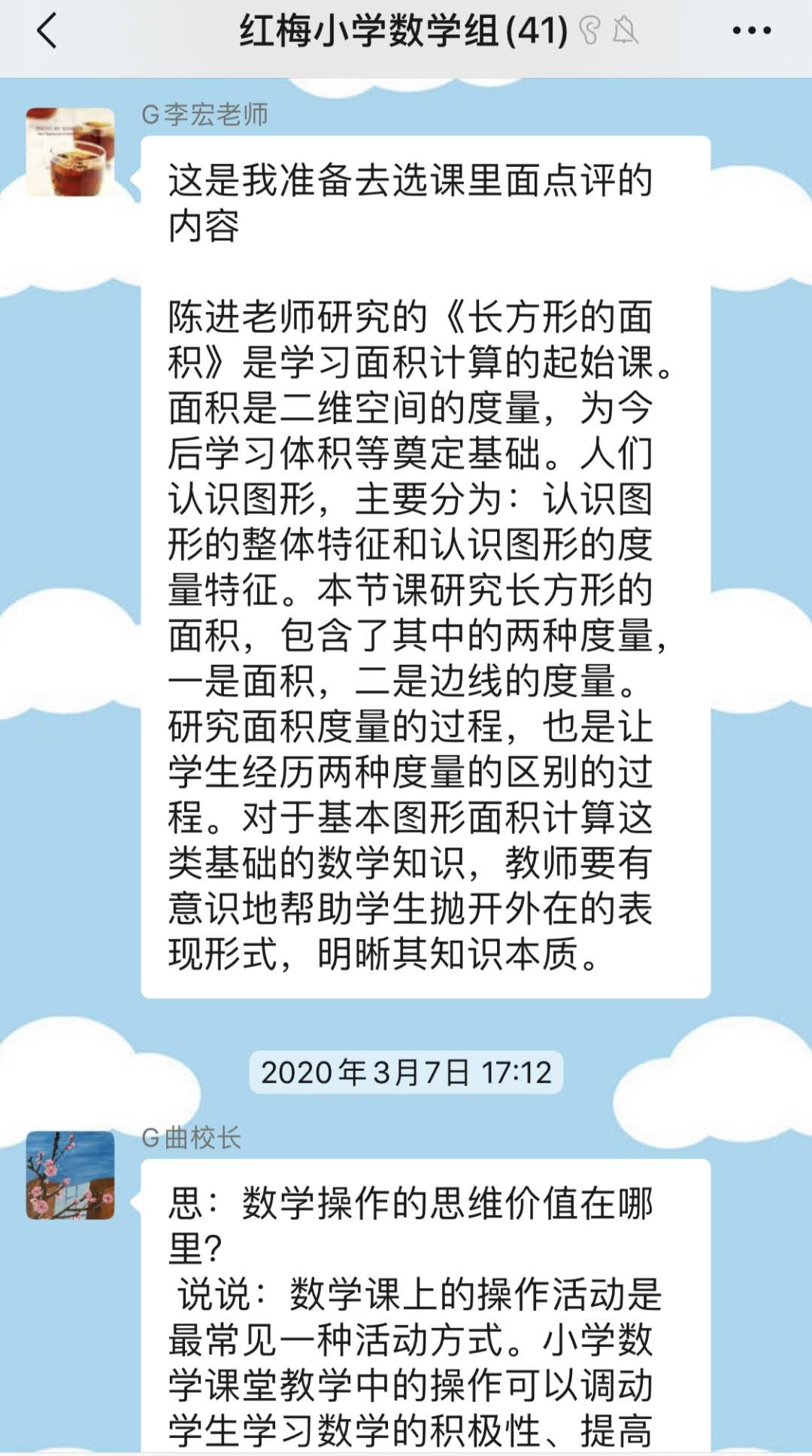The image size is (812, 1456).
Task: Open group settings from the three-dot icon
Action: [x=750, y=30]
